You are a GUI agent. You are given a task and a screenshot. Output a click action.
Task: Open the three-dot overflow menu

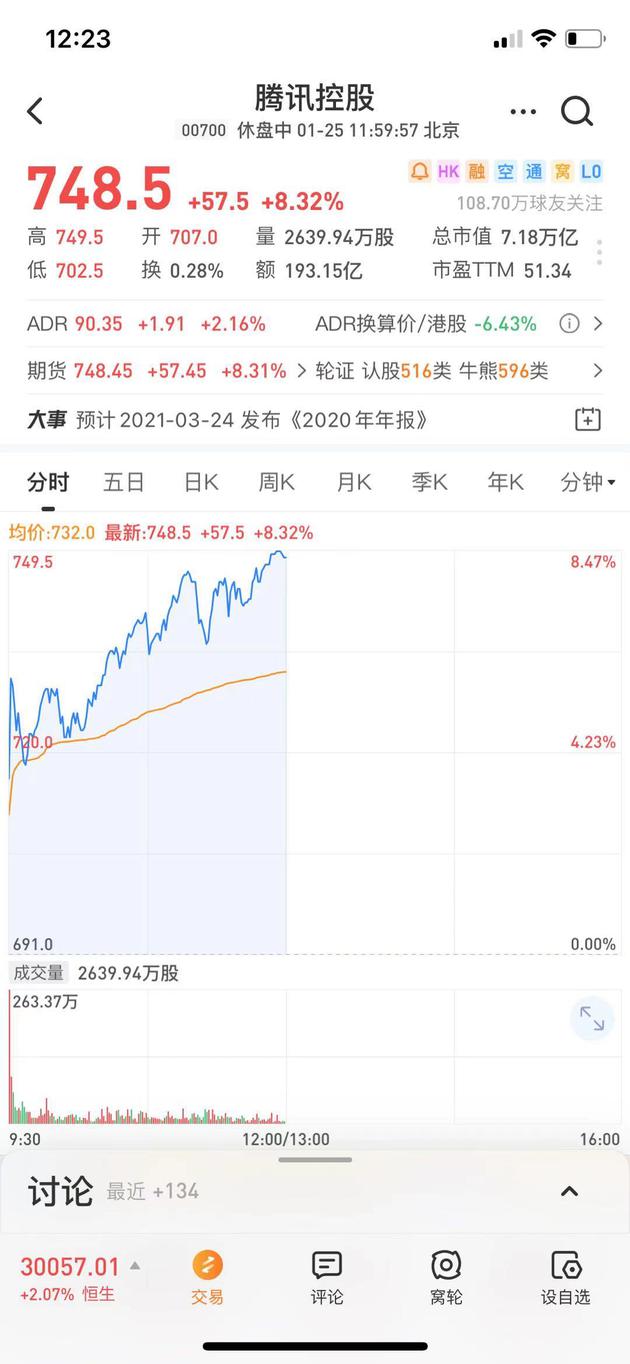523,112
